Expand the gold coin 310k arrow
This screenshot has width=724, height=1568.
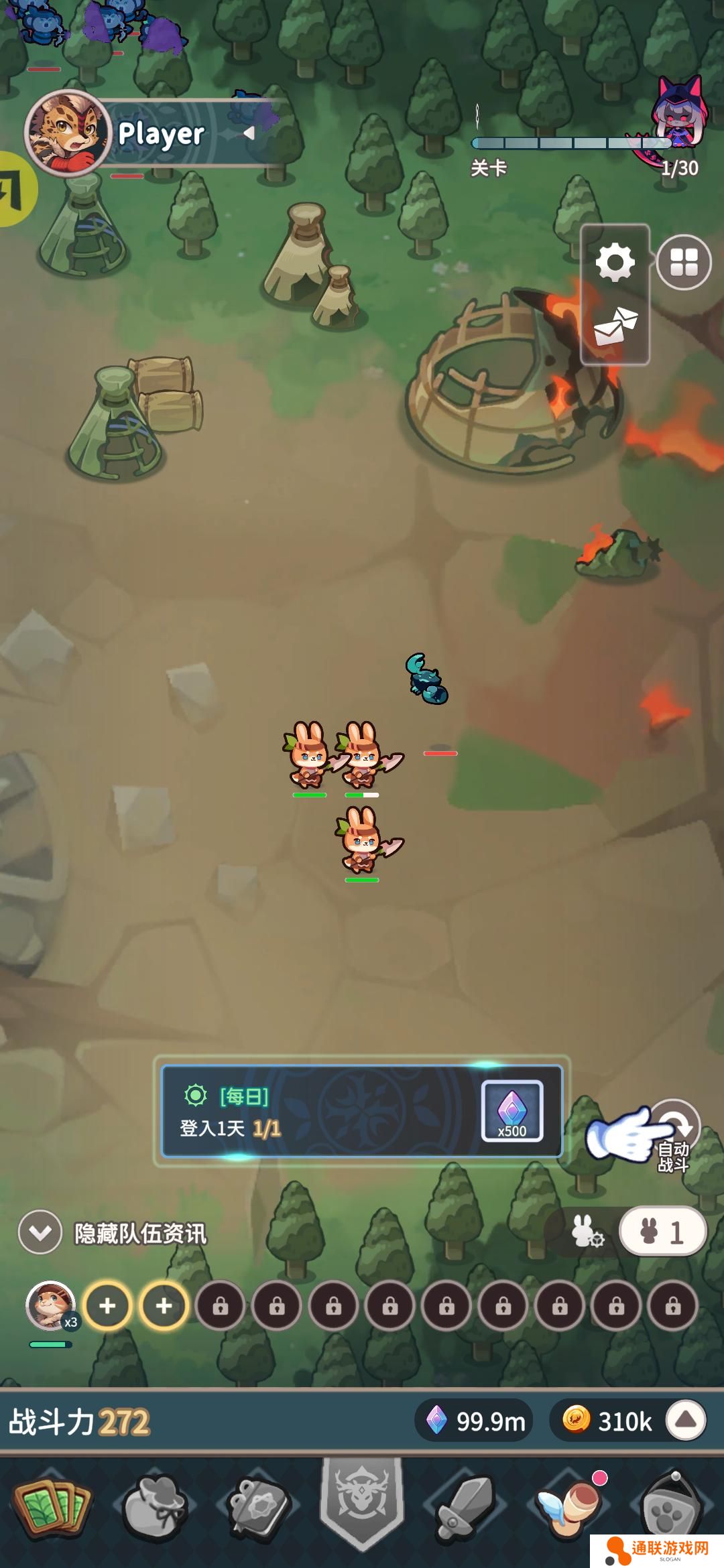click(686, 1420)
